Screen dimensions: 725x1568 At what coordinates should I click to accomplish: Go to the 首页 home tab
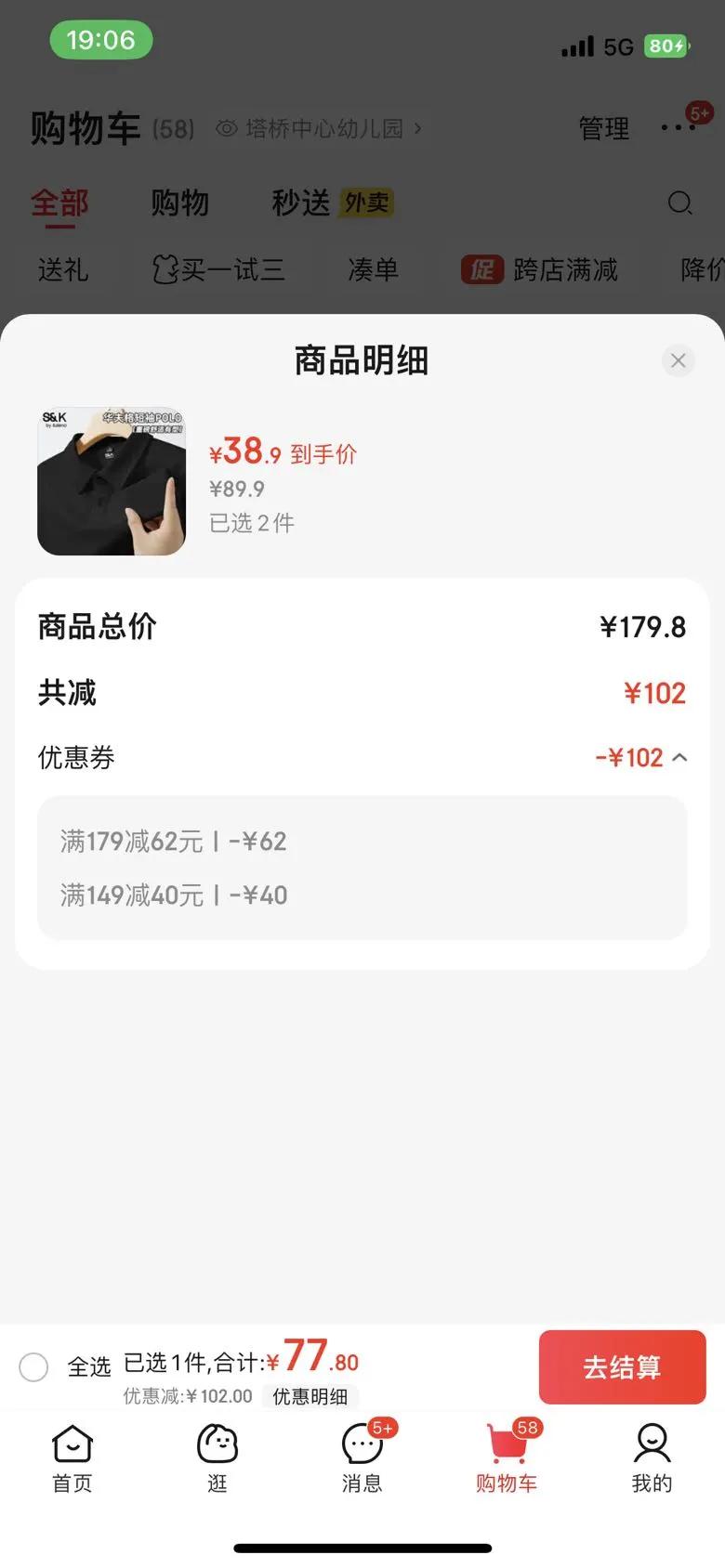(72, 1457)
